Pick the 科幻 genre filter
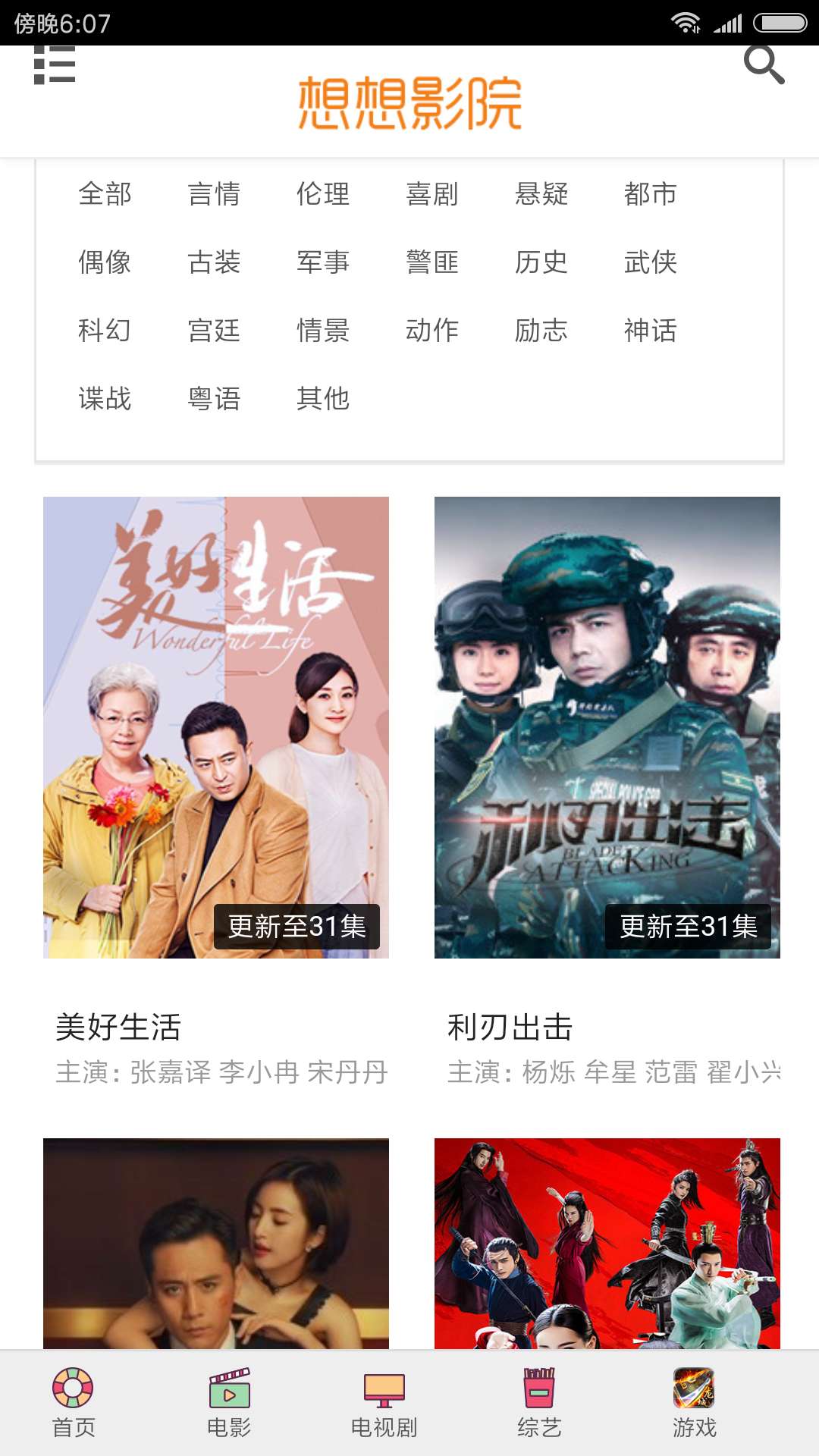The height and width of the screenshot is (1456, 819). point(105,331)
